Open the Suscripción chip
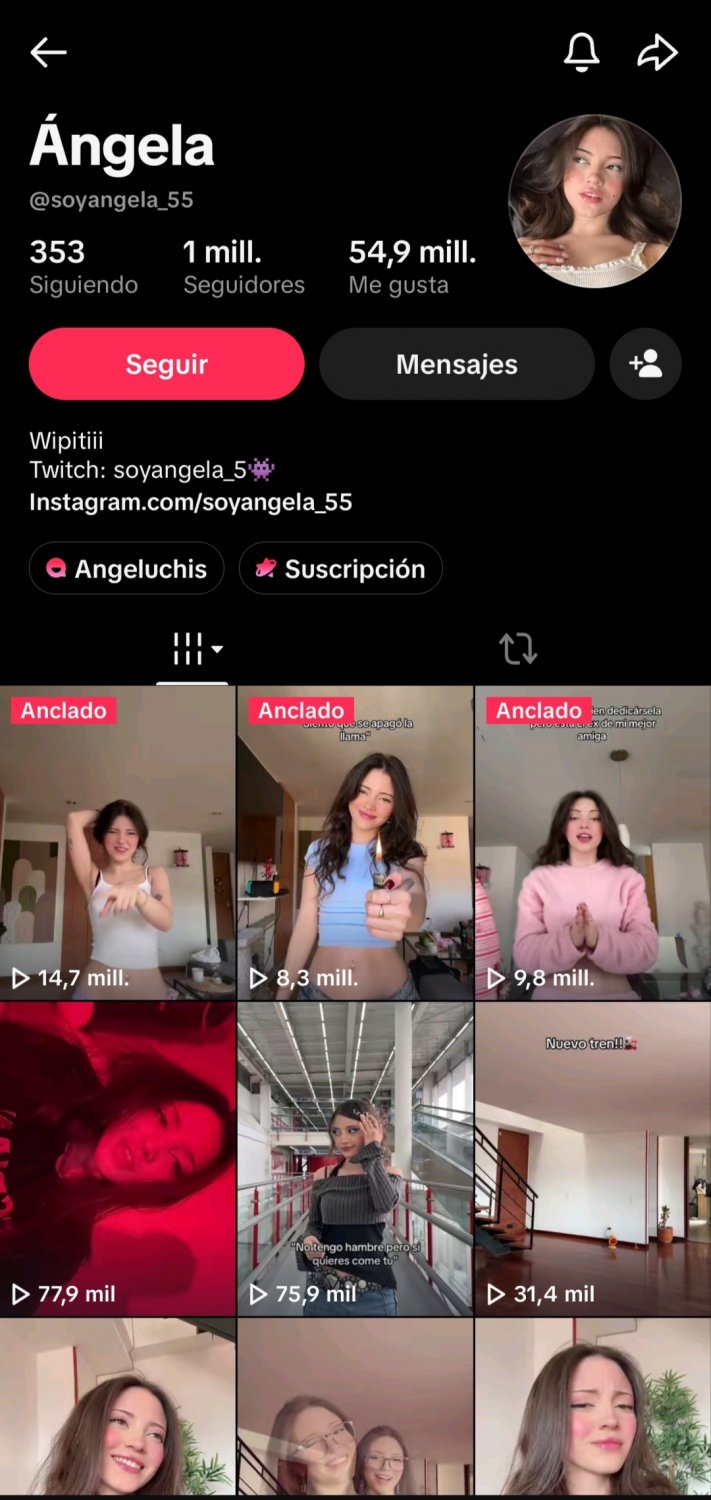Image resolution: width=711 pixels, height=1500 pixels. tap(340, 568)
